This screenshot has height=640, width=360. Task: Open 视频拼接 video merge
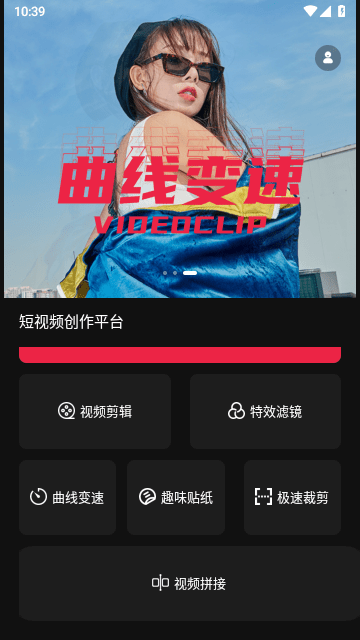click(x=189, y=584)
